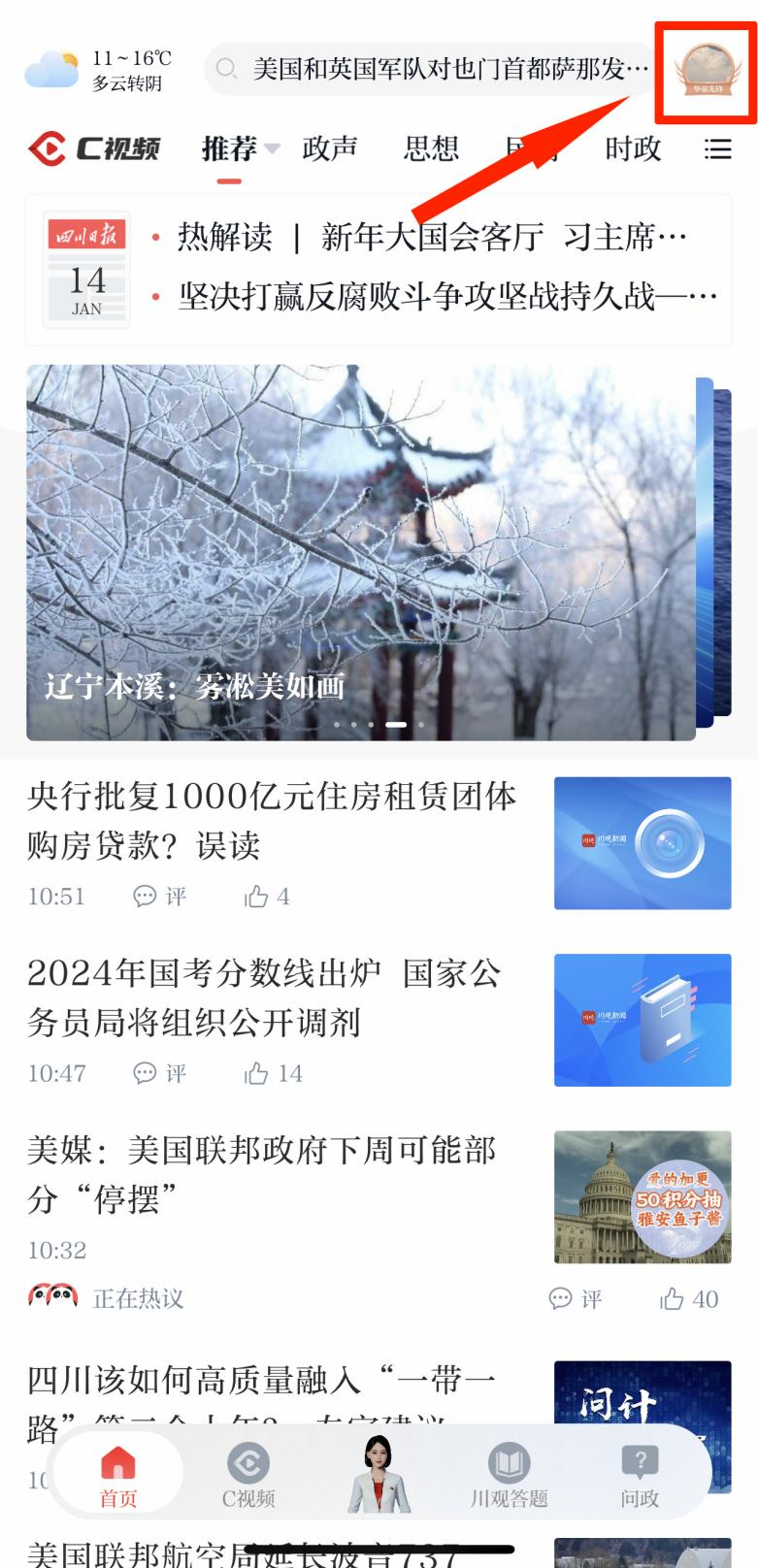Read headline 热解读 新年大国会客厅
Viewport: 758px width, 1568px height.
(432, 237)
